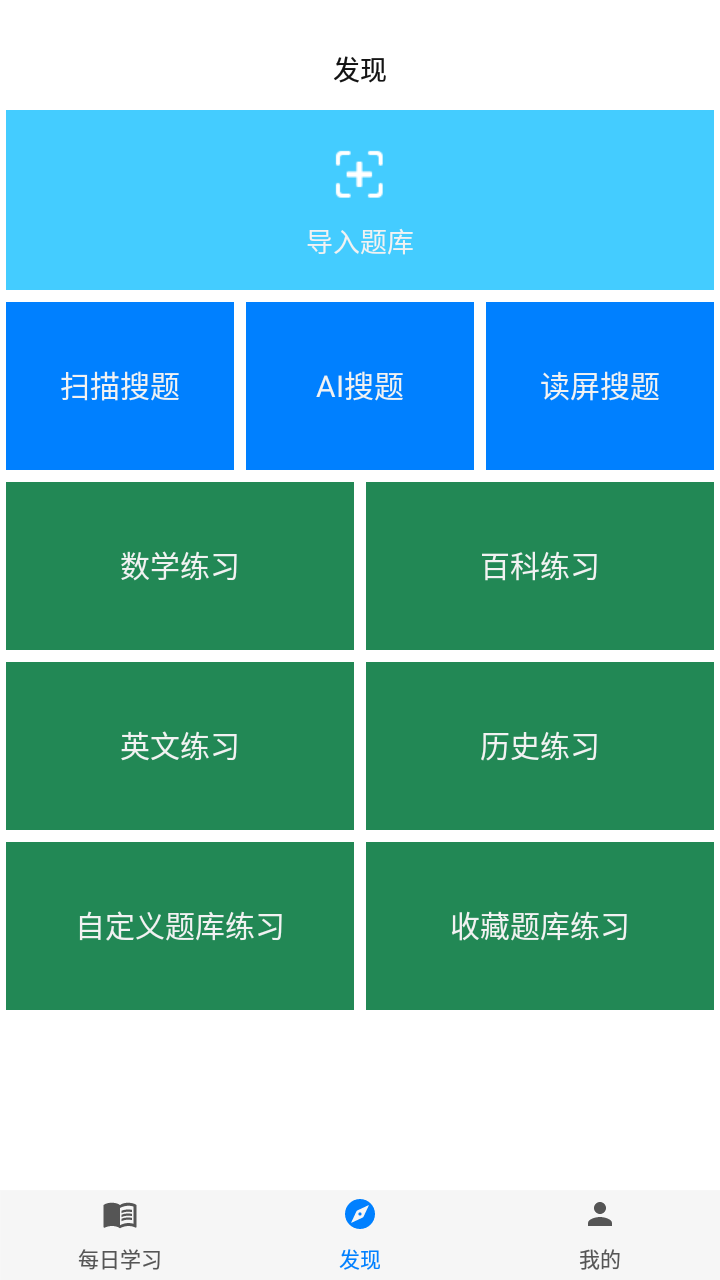Open 历史练习 history practice
This screenshot has width=720, height=1280.
[540, 745]
